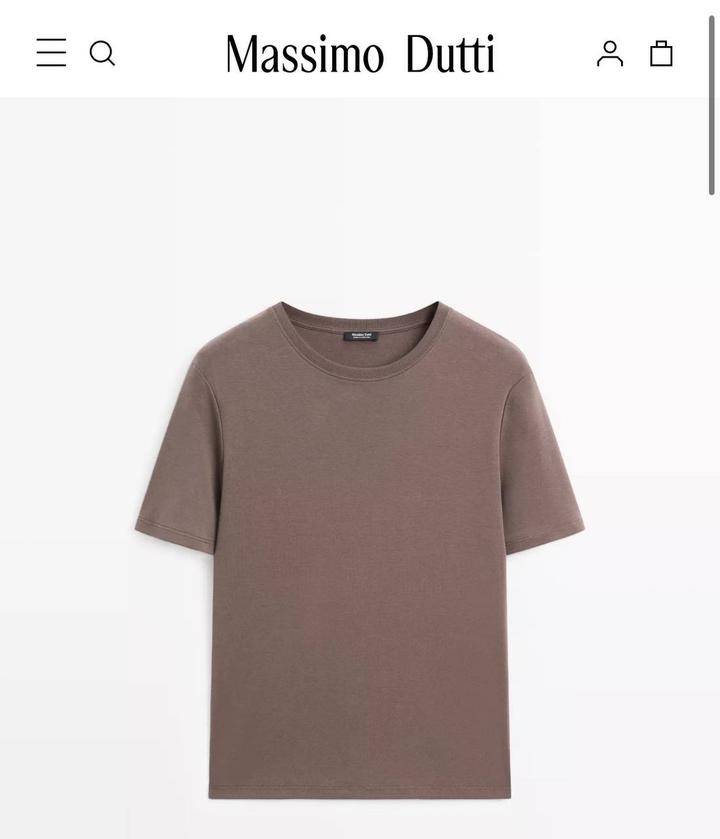Access your account using the person icon

pos(610,55)
